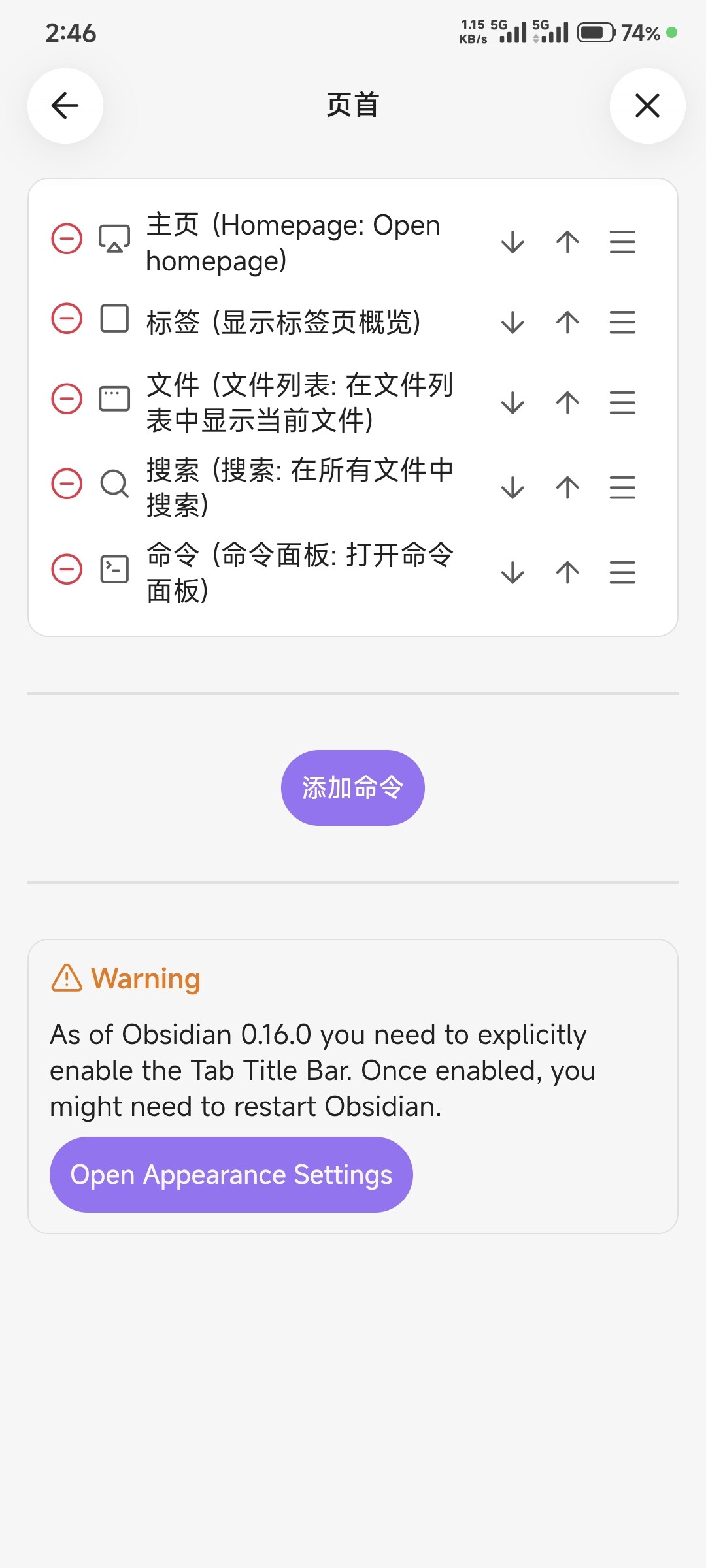
Task: Change the magnifier icon of 搜索 command
Action: (x=114, y=483)
